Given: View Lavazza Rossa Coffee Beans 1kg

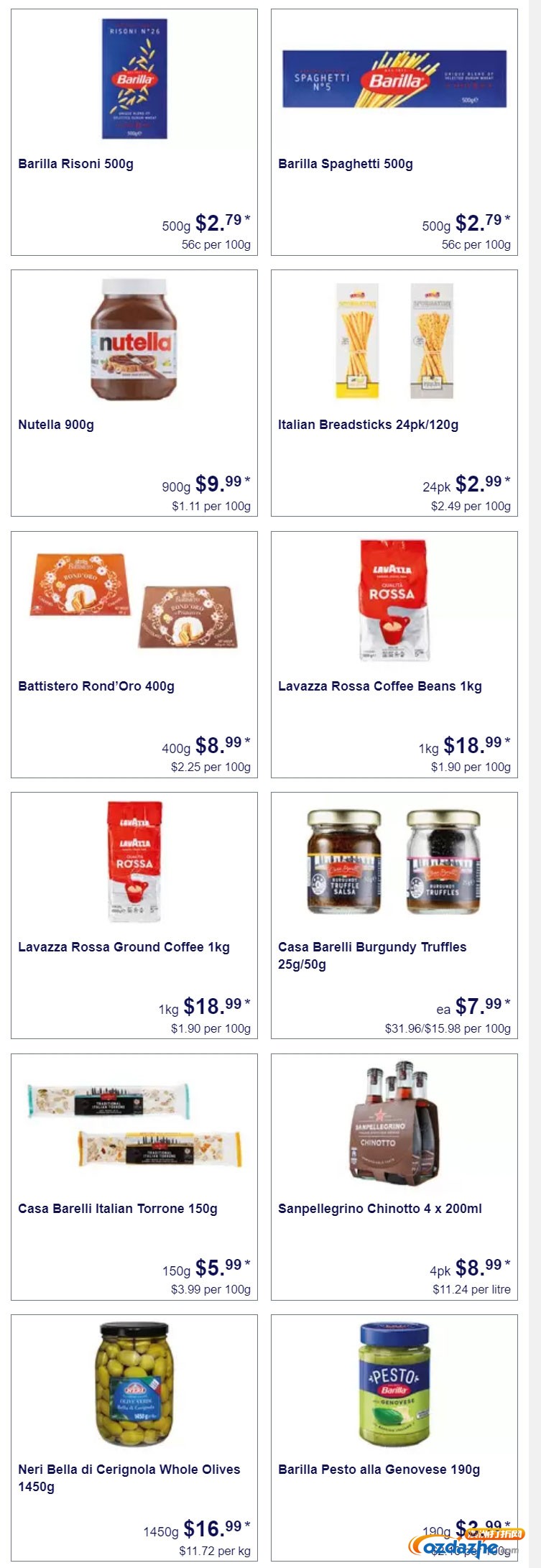Looking at the screenshot, I should point(394,654).
